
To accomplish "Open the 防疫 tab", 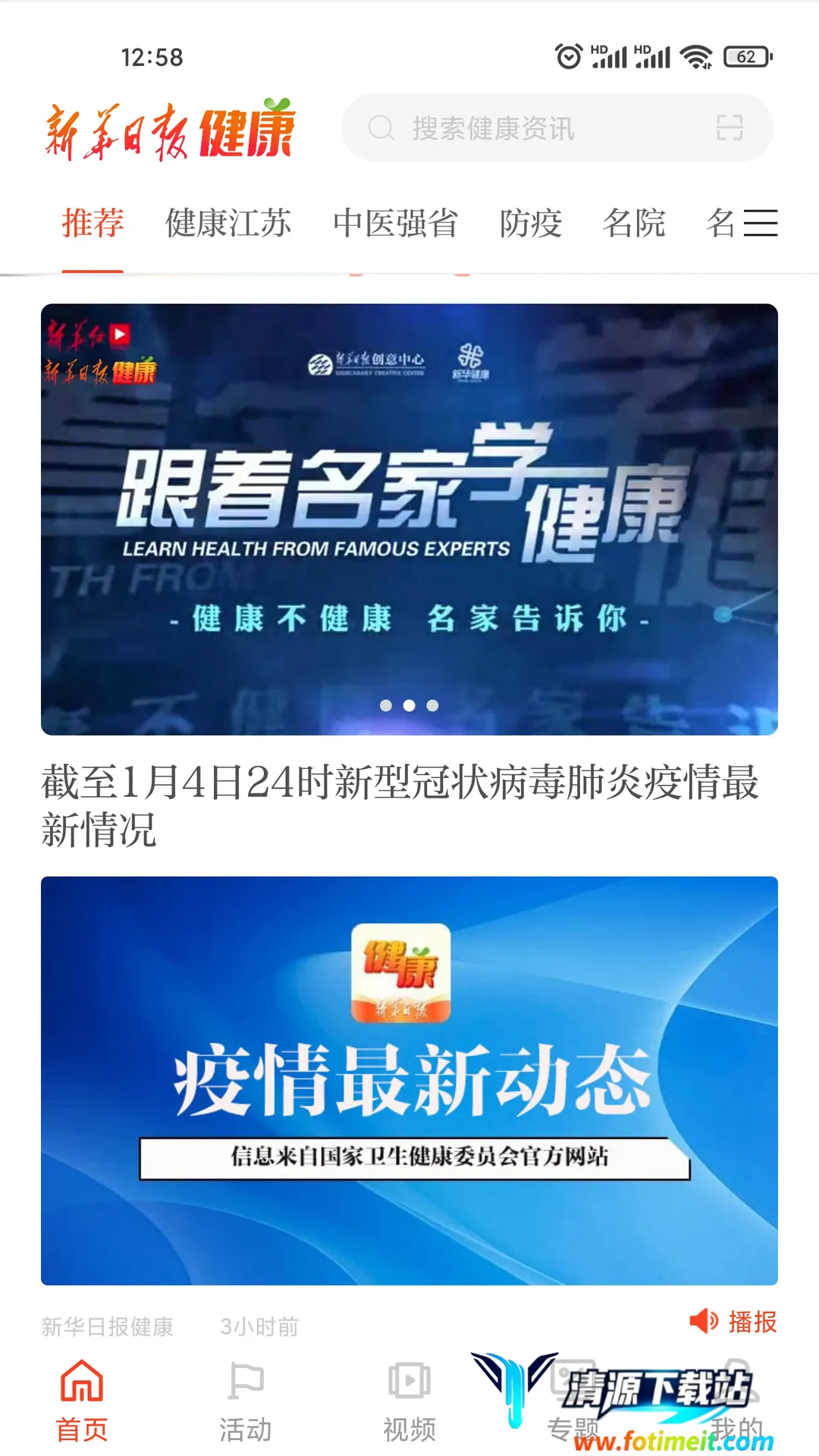I will pos(530,224).
